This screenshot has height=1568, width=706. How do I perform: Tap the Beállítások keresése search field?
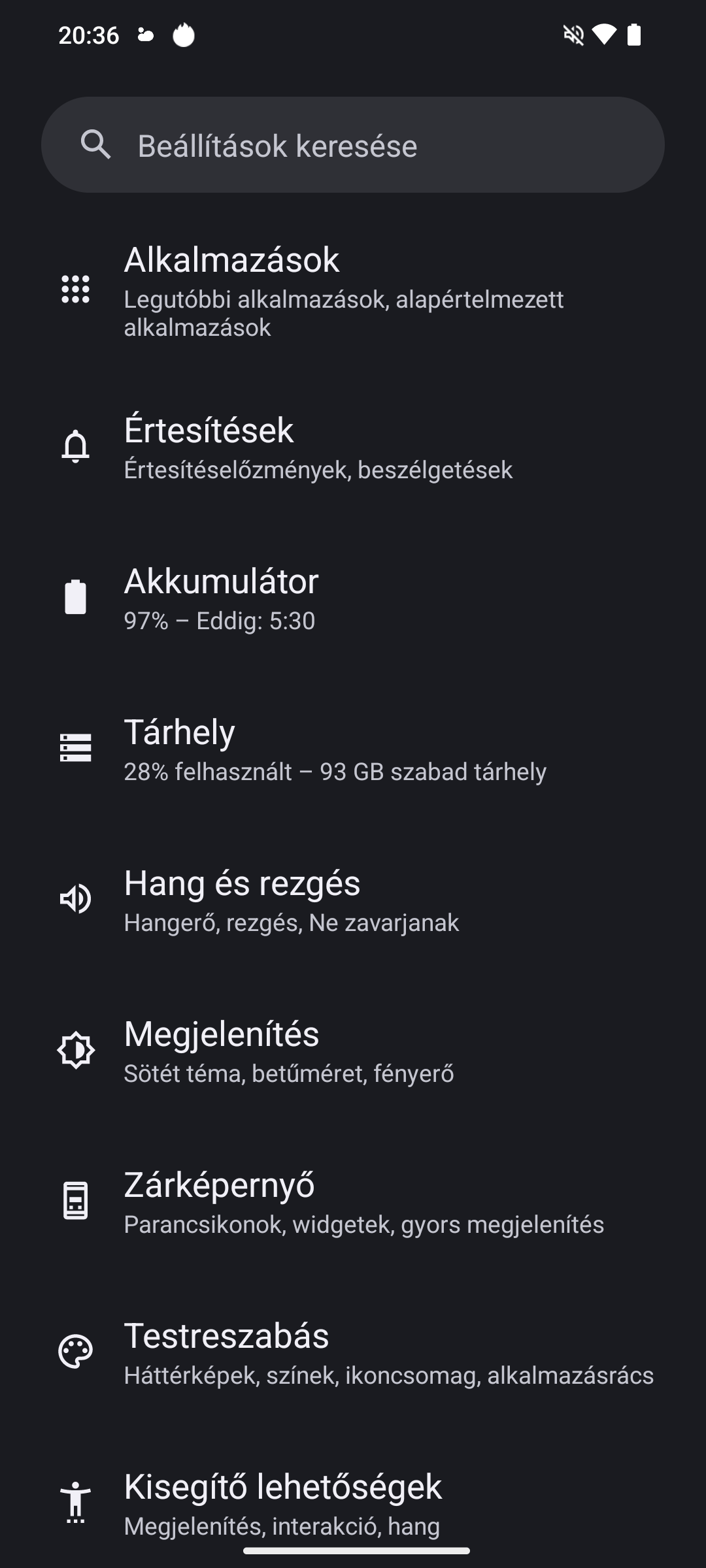[353, 145]
